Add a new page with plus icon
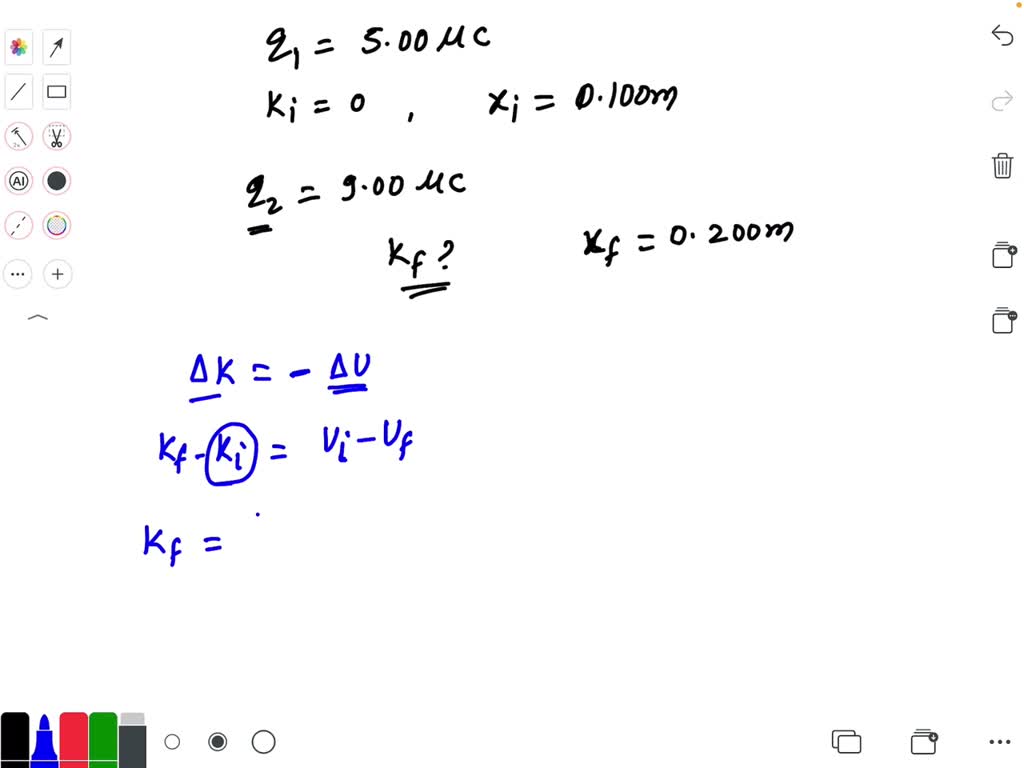Viewport: 1024px width, 768px height. 1003,256
